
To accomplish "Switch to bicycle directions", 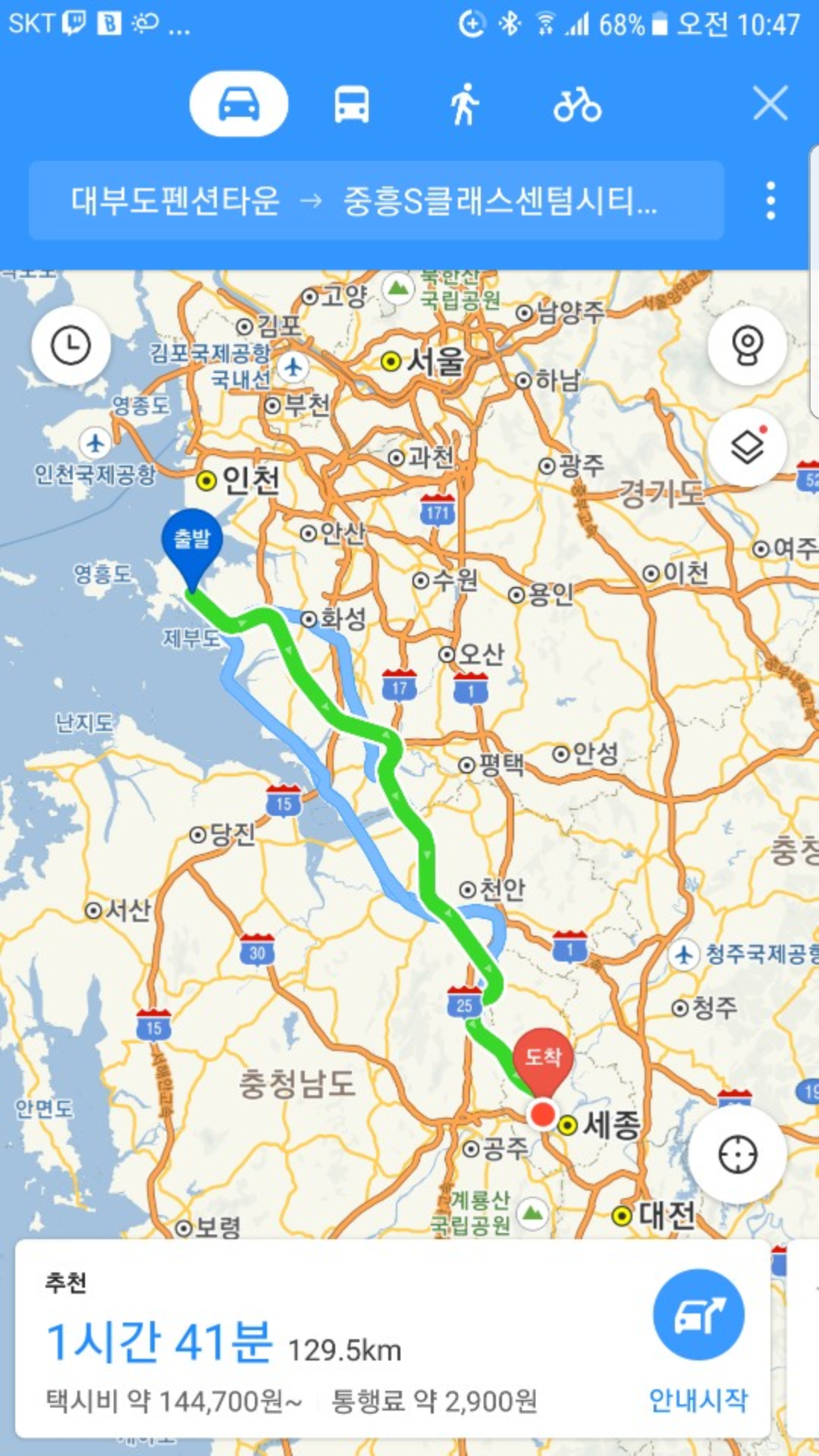I will point(577,104).
